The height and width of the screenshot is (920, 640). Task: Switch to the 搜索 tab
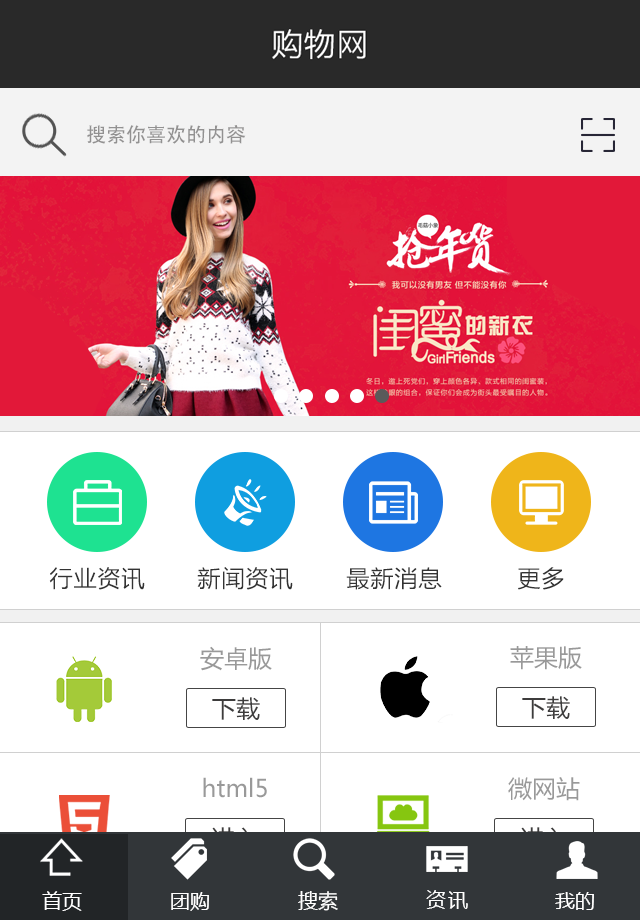317,876
